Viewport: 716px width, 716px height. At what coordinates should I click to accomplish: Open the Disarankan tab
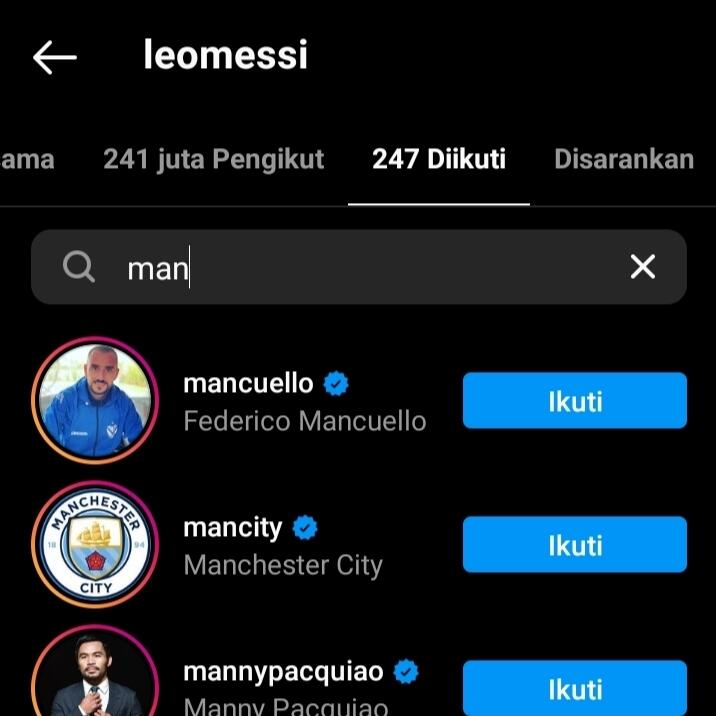coord(624,159)
